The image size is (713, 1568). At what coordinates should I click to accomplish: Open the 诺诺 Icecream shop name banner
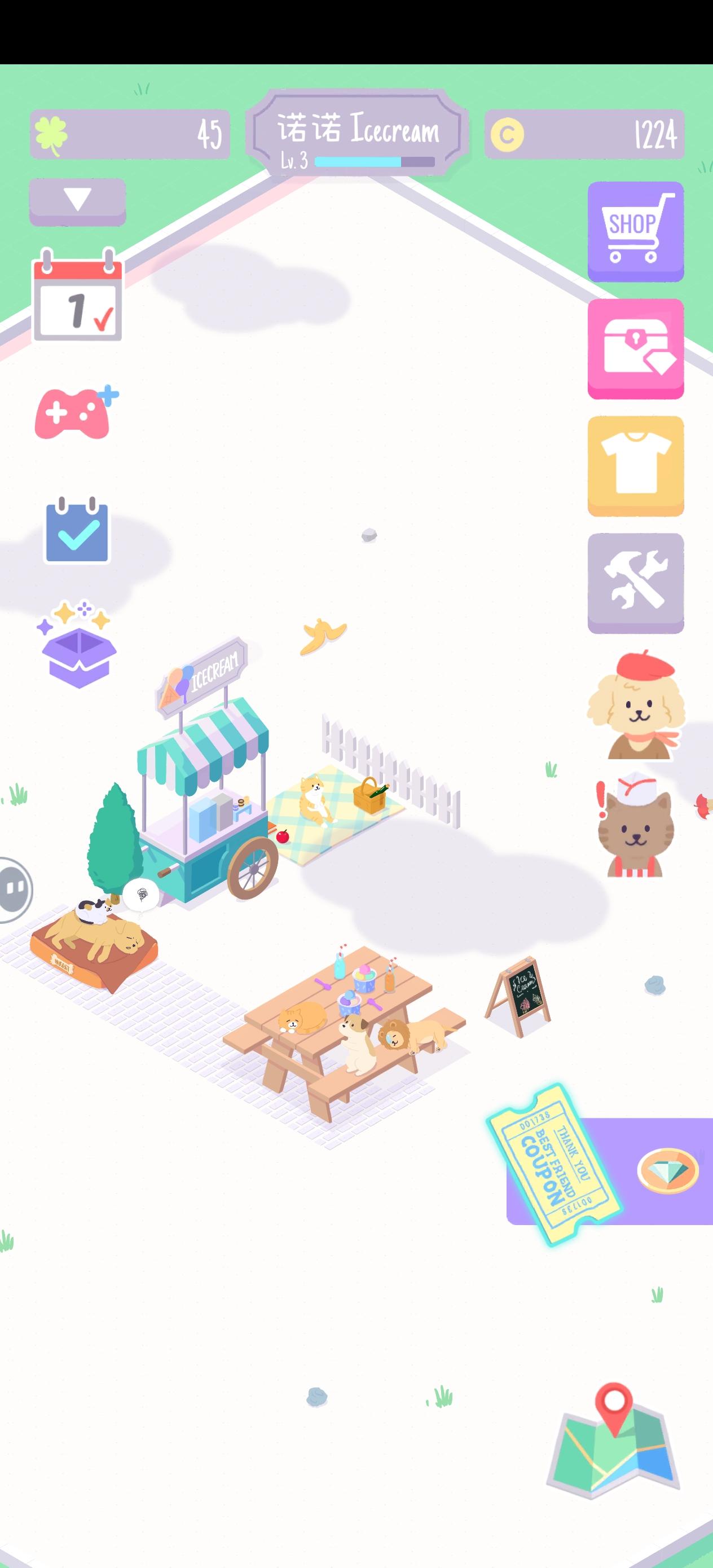pyautogui.click(x=356, y=128)
